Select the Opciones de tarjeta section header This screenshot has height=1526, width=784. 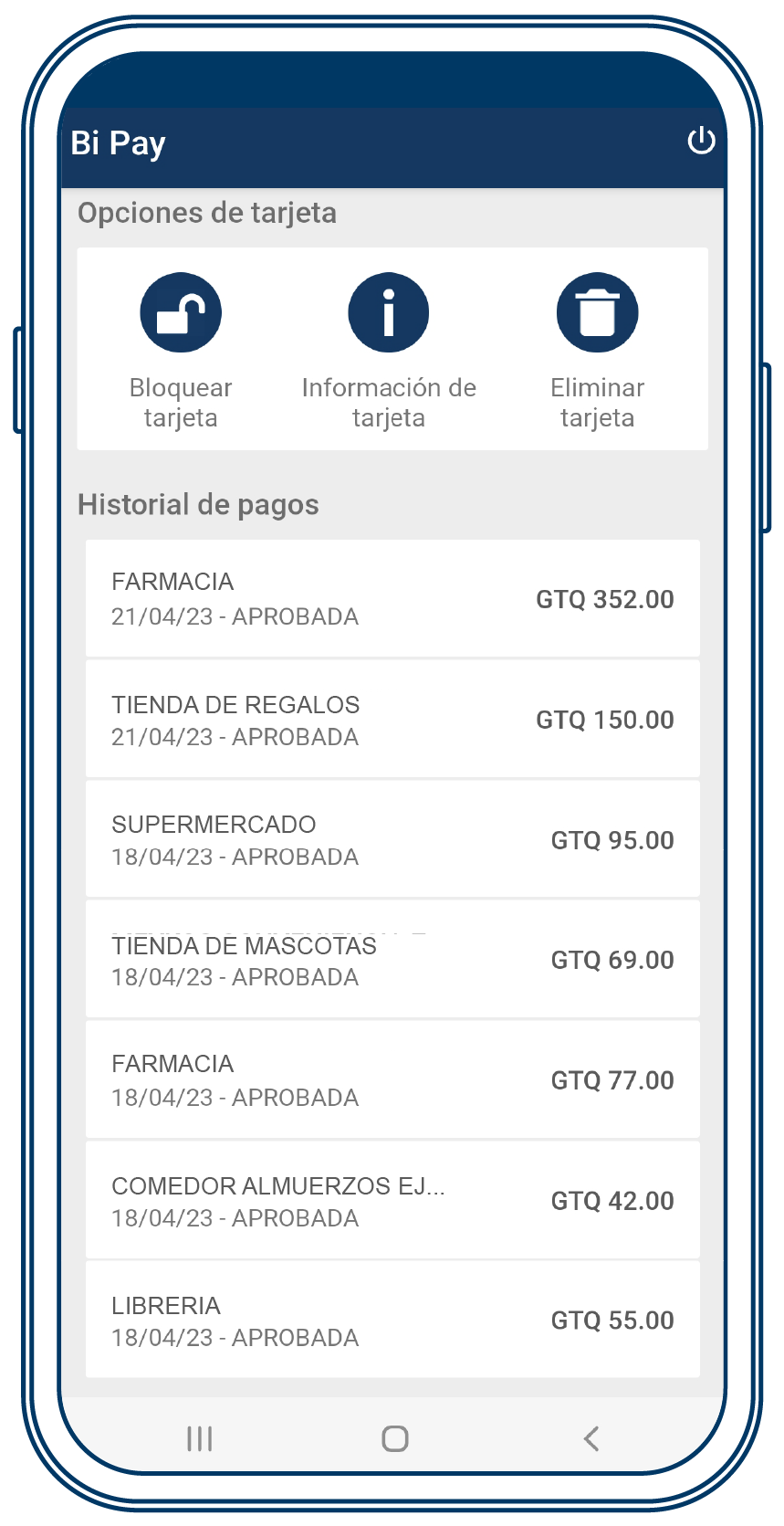coord(207,213)
